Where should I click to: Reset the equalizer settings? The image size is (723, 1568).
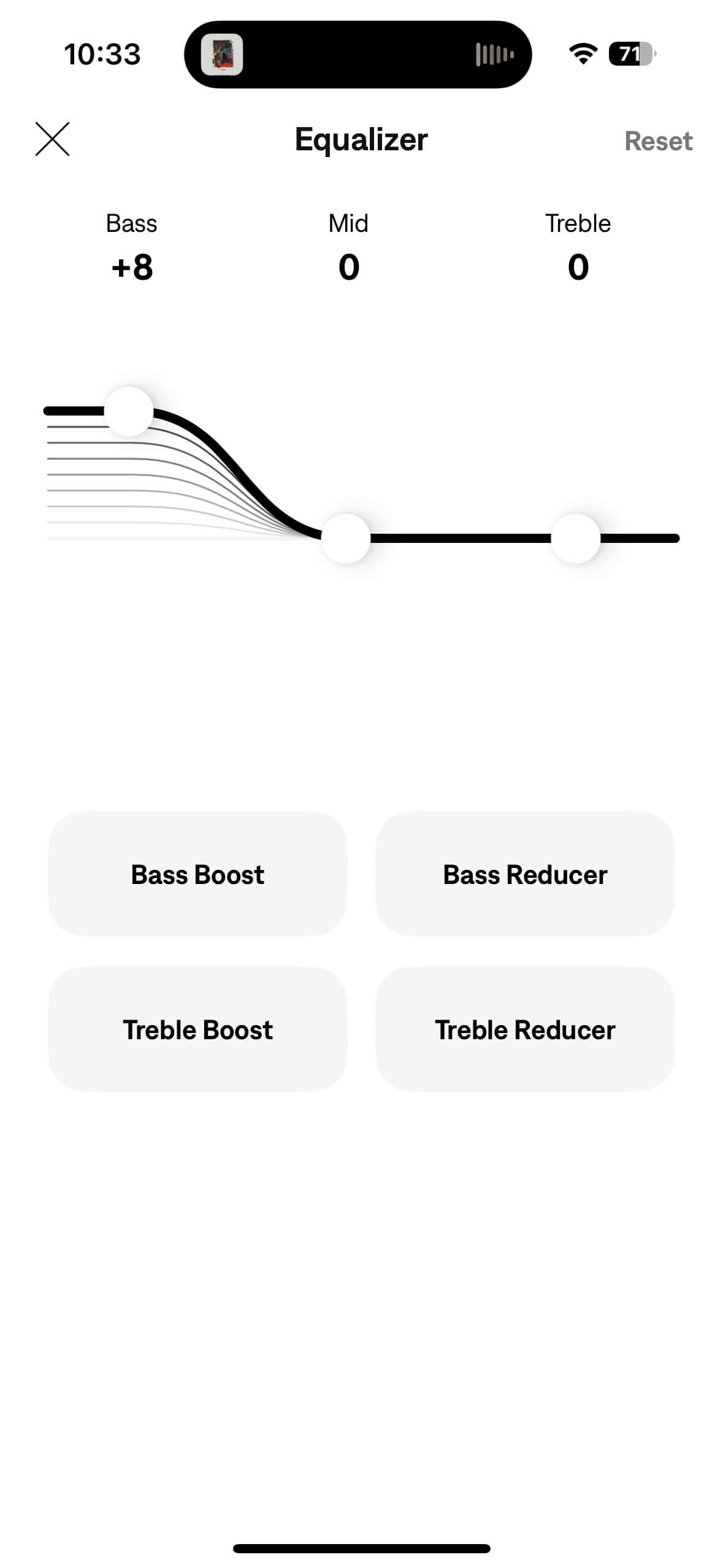(658, 141)
